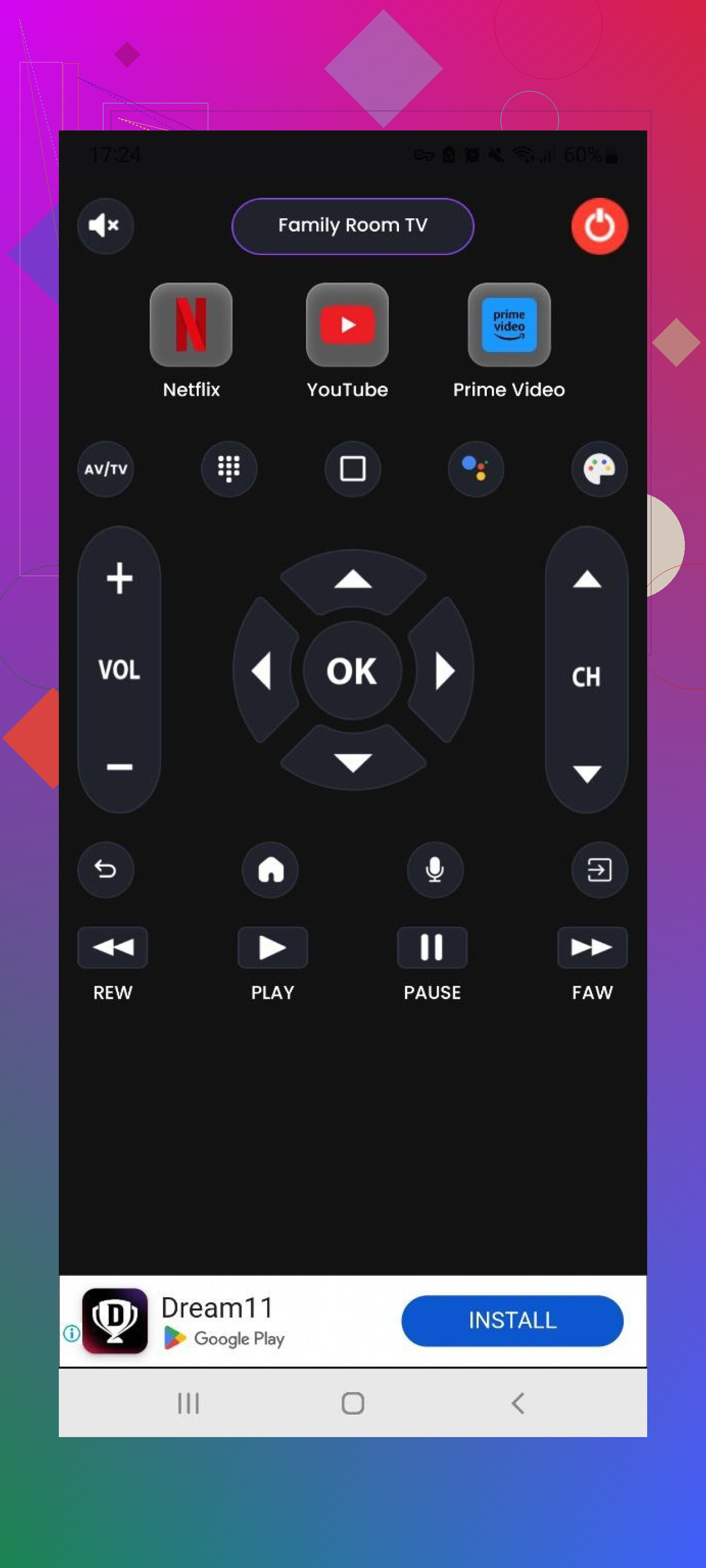
Task: Launch the Netflix app
Action: click(x=191, y=325)
